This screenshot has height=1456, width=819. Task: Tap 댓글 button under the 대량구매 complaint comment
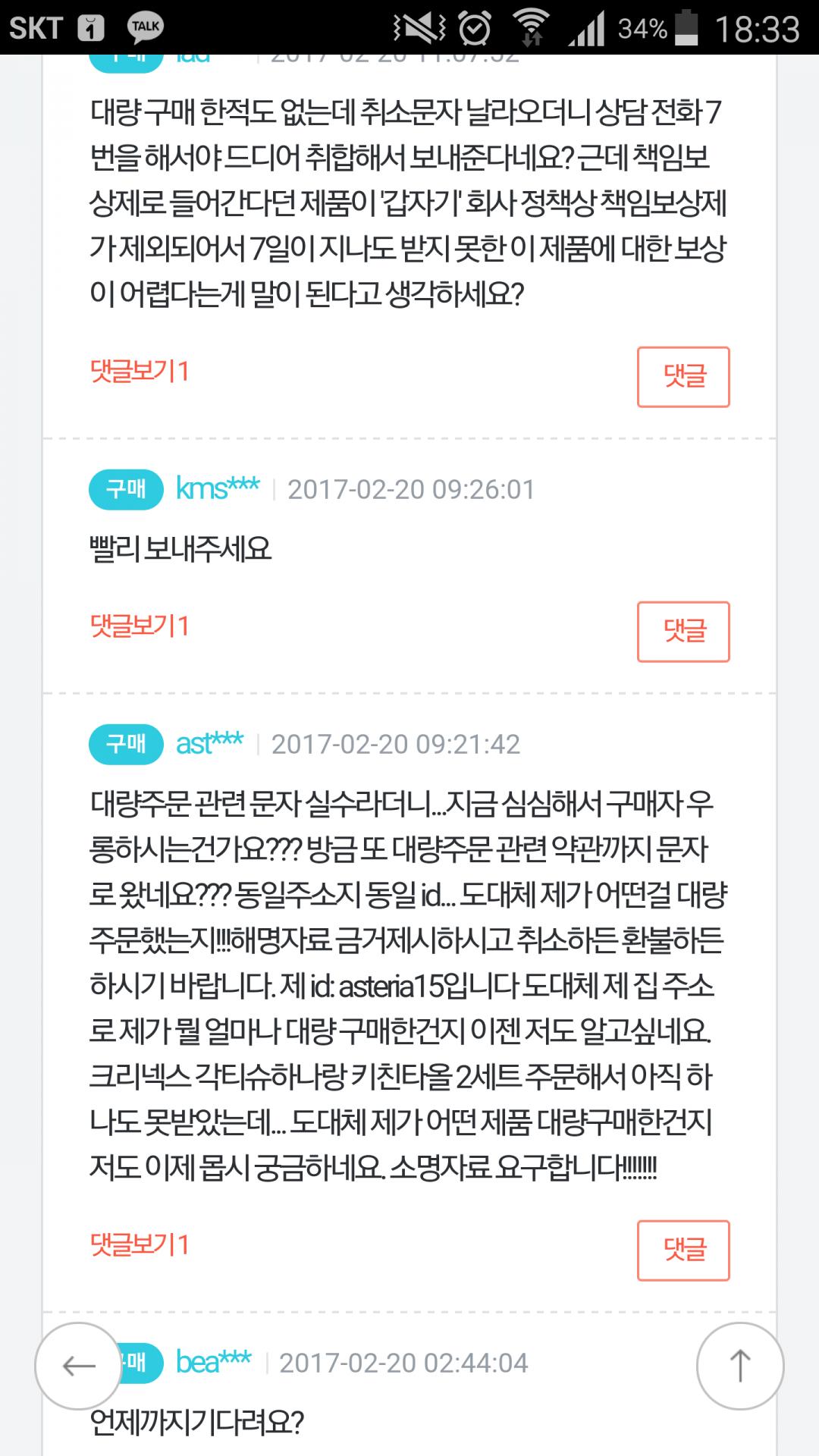(683, 377)
